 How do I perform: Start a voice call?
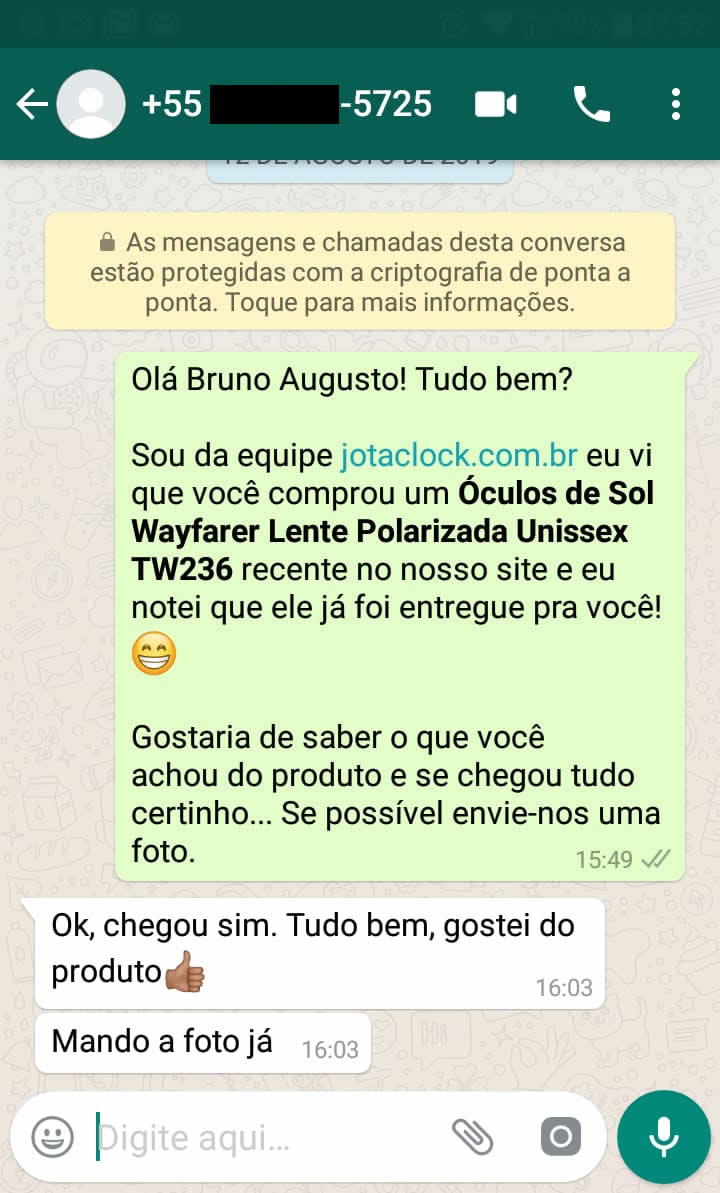pyautogui.click(x=591, y=104)
